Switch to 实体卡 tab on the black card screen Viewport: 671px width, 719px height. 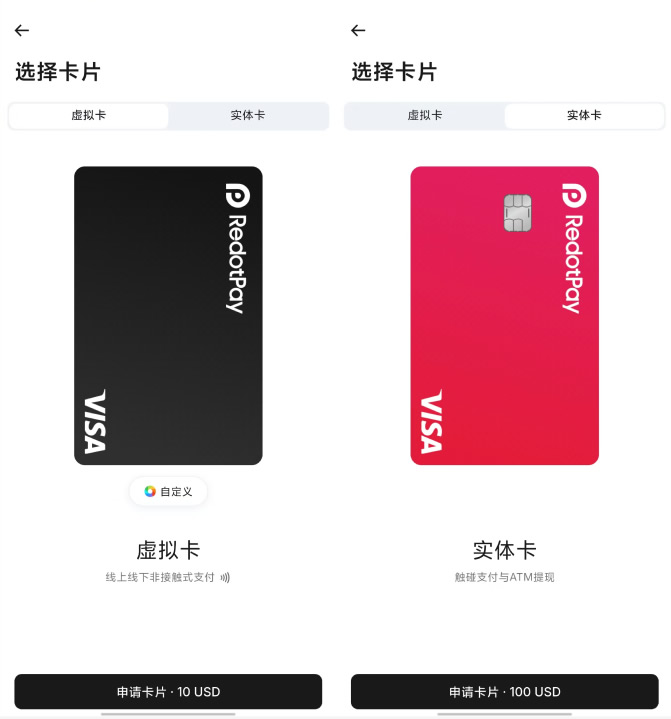tap(247, 116)
